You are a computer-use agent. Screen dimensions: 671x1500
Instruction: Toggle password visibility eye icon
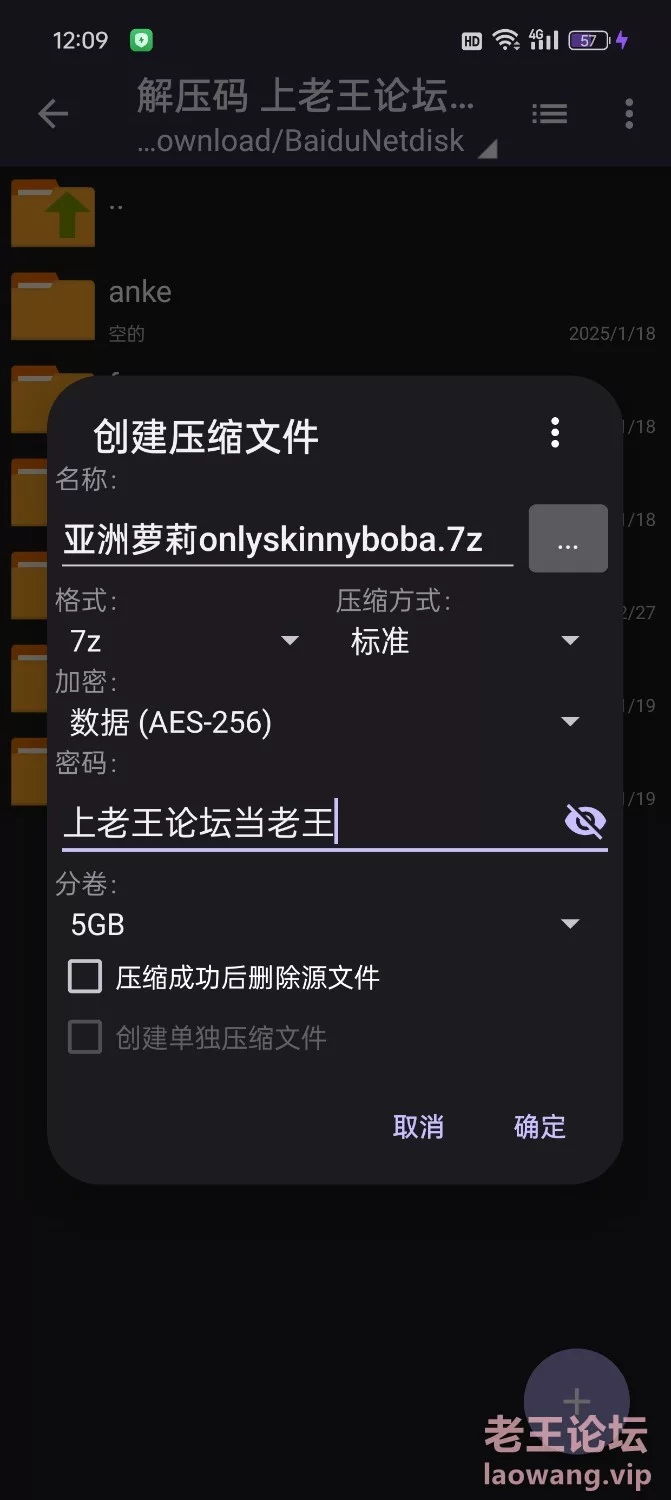pyautogui.click(x=584, y=822)
